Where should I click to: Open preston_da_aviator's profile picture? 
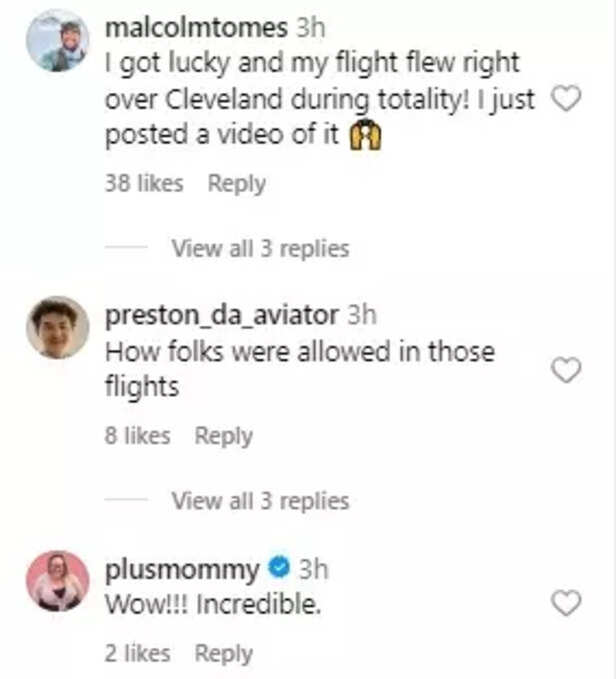click(x=57, y=327)
